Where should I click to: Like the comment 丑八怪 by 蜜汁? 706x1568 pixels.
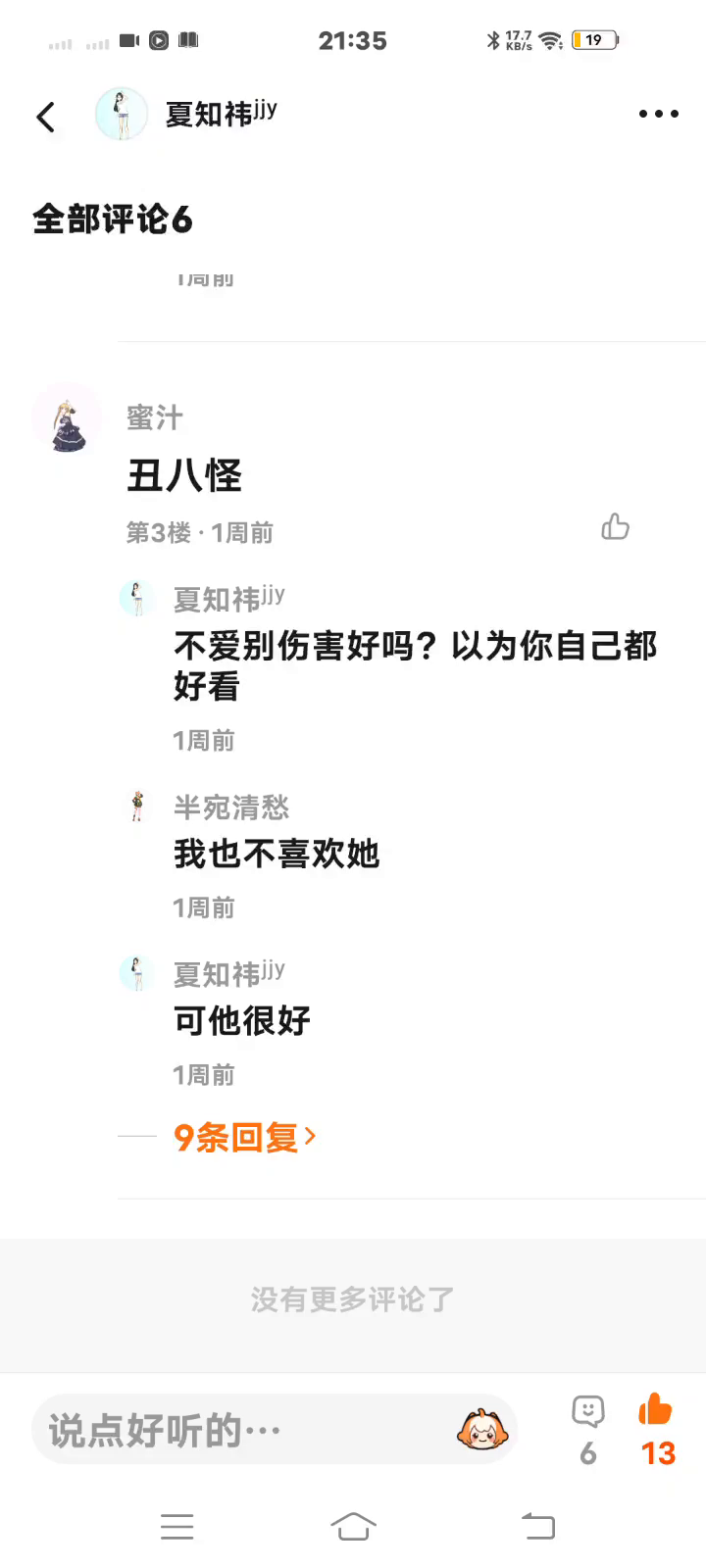pyautogui.click(x=615, y=527)
